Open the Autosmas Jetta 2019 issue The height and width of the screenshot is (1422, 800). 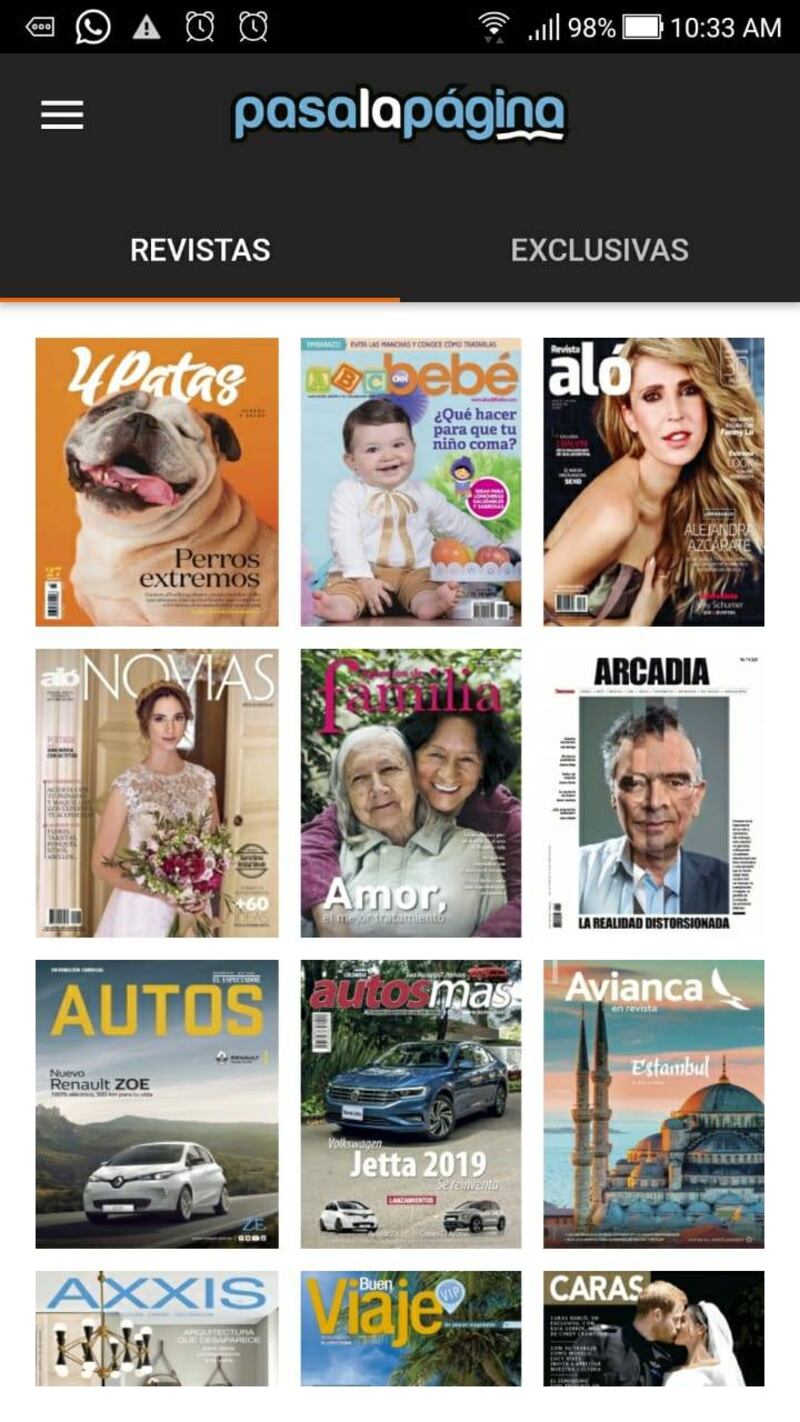point(411,1104)
